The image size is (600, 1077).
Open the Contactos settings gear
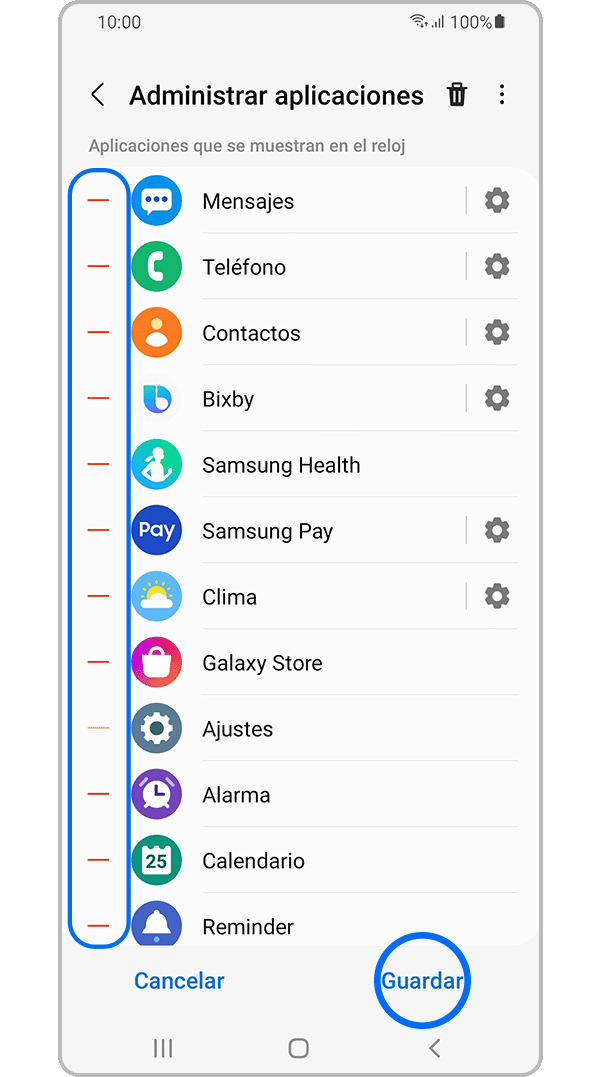click(x=497, y=333)
